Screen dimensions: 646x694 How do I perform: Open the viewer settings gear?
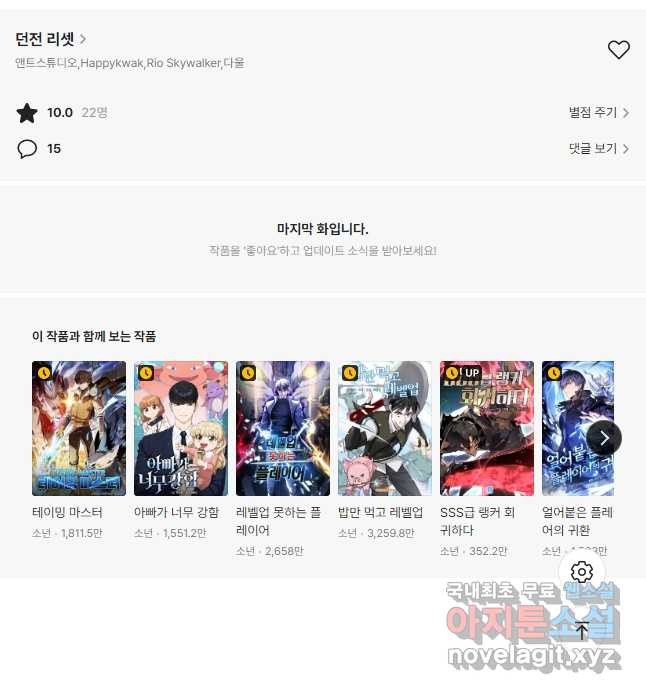click(582, 572)
